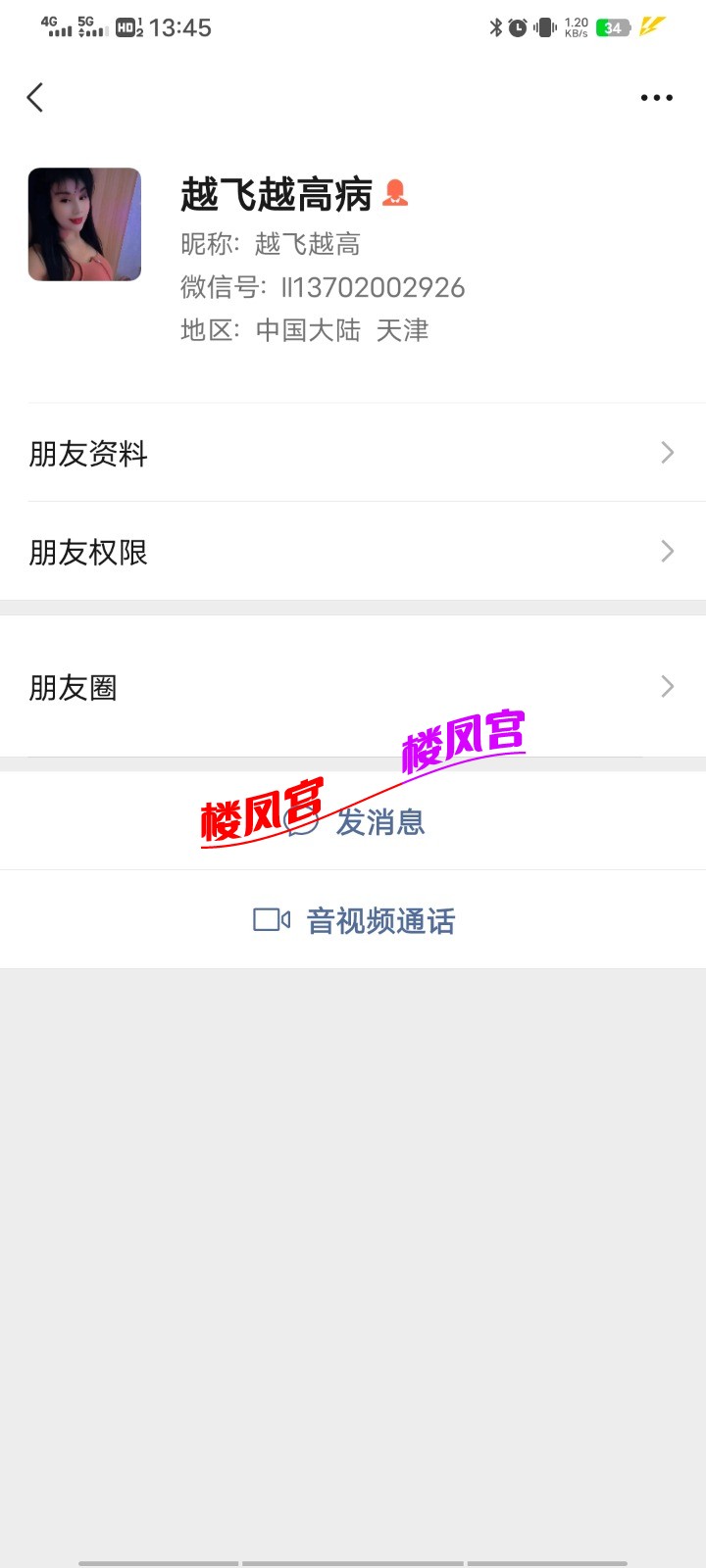Expand the 朋友权限 section chevron
Image resolution: width=706 pixels, height=1568 pixels.
[667, 551]
